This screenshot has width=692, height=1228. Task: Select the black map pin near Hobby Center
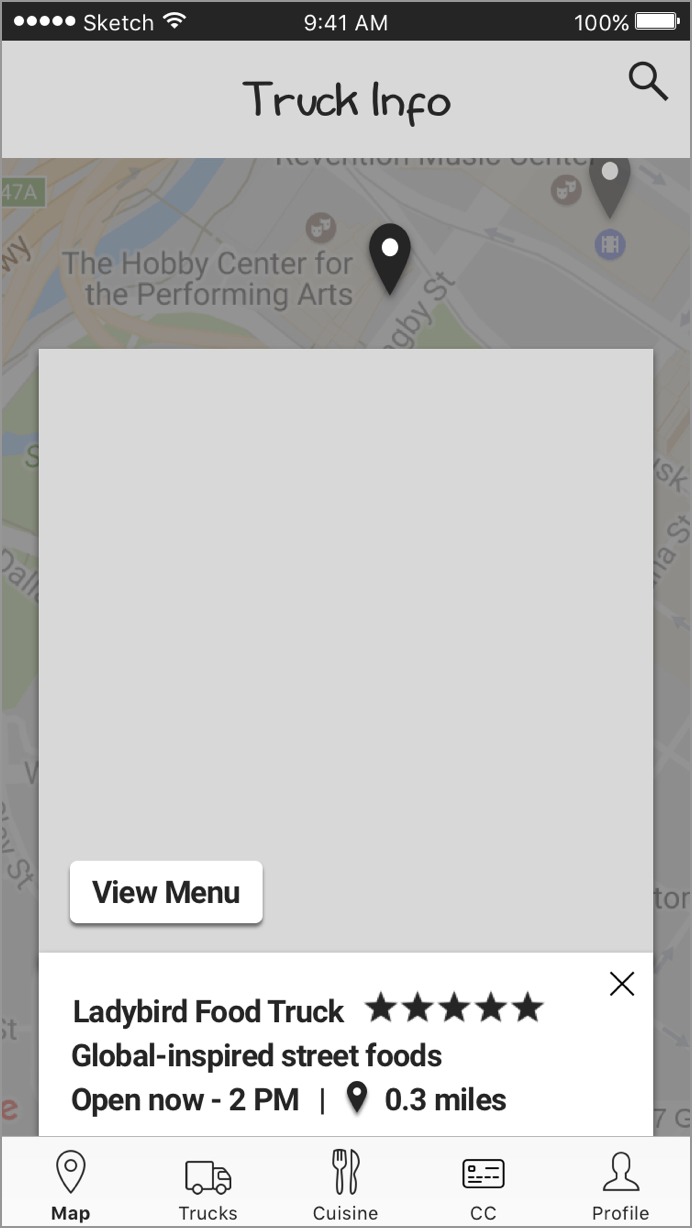tap(390, 257)
